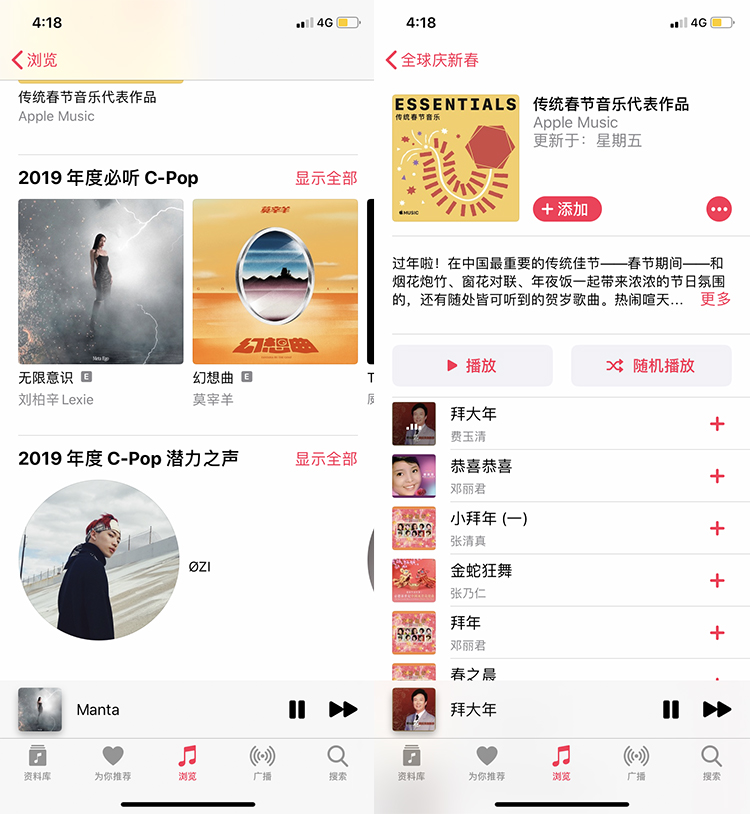Add 传统春节音乐代表作品 playlist with 添加
750x814 pixels.
click(x=567, y=209)
